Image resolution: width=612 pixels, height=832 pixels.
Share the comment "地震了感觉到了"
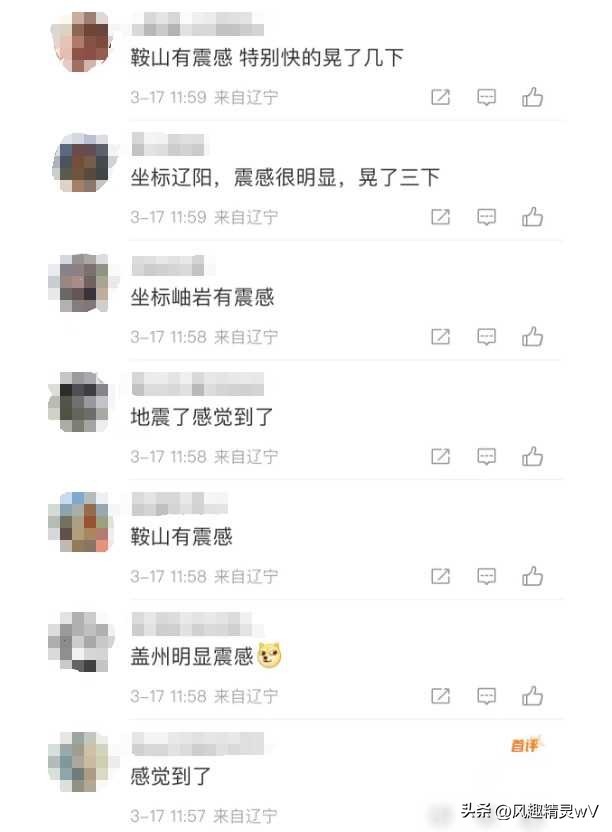(x=440, y=456)
